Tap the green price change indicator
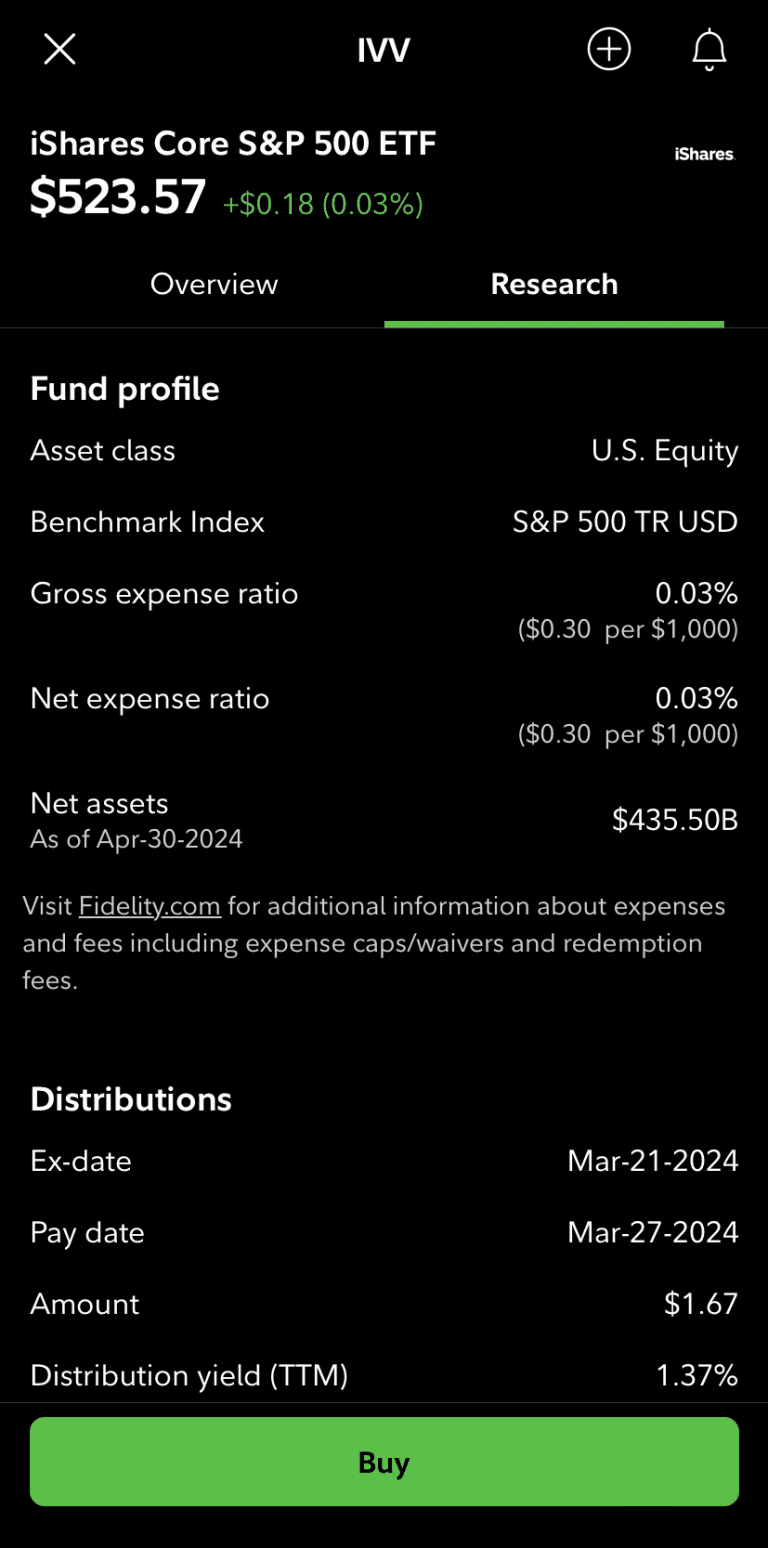This screenshot has width=768, height=1548. click(x=322, y=204)
